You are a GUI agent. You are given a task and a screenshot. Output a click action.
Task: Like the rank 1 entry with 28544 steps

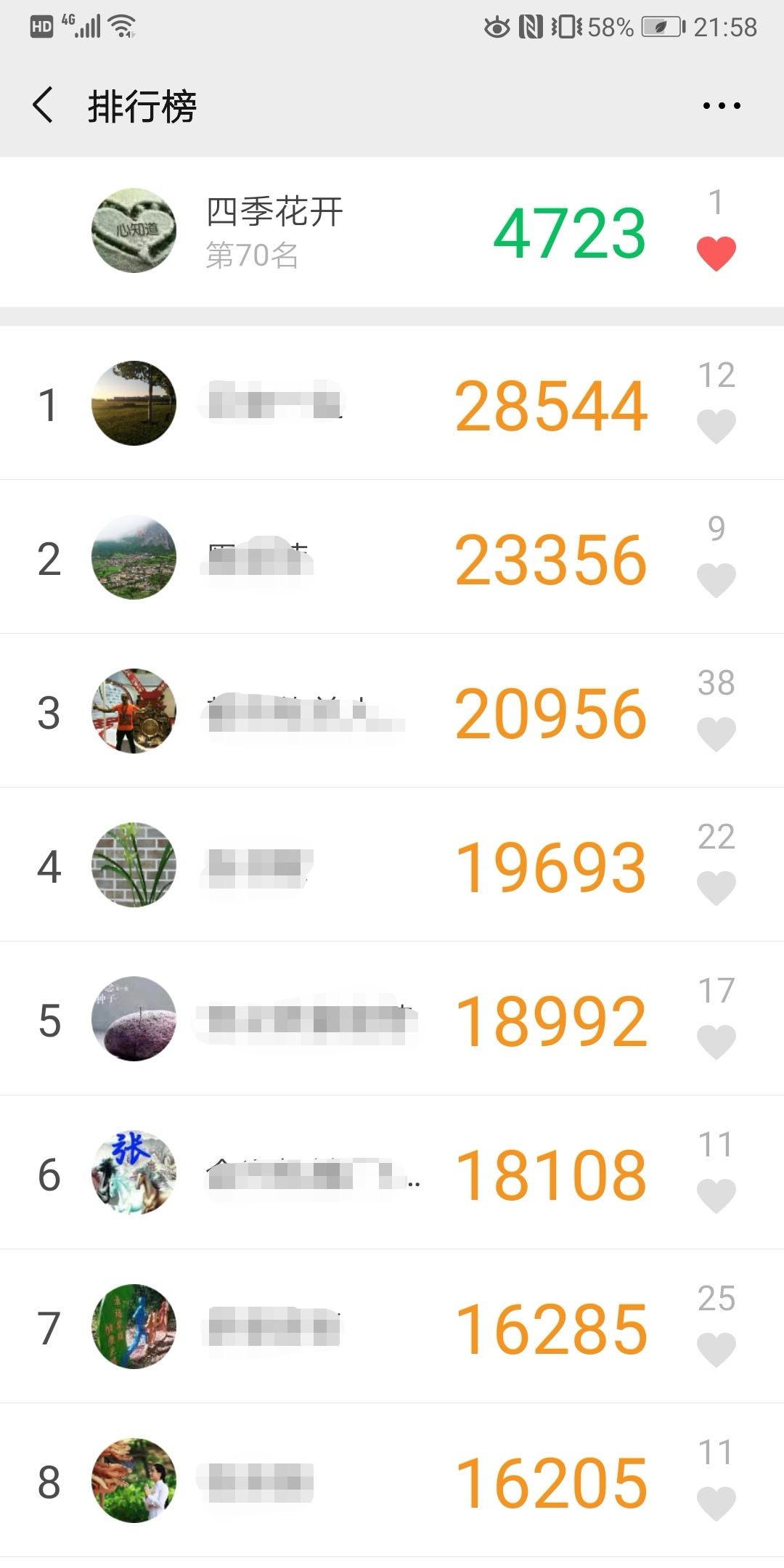[x=716, y=426]
